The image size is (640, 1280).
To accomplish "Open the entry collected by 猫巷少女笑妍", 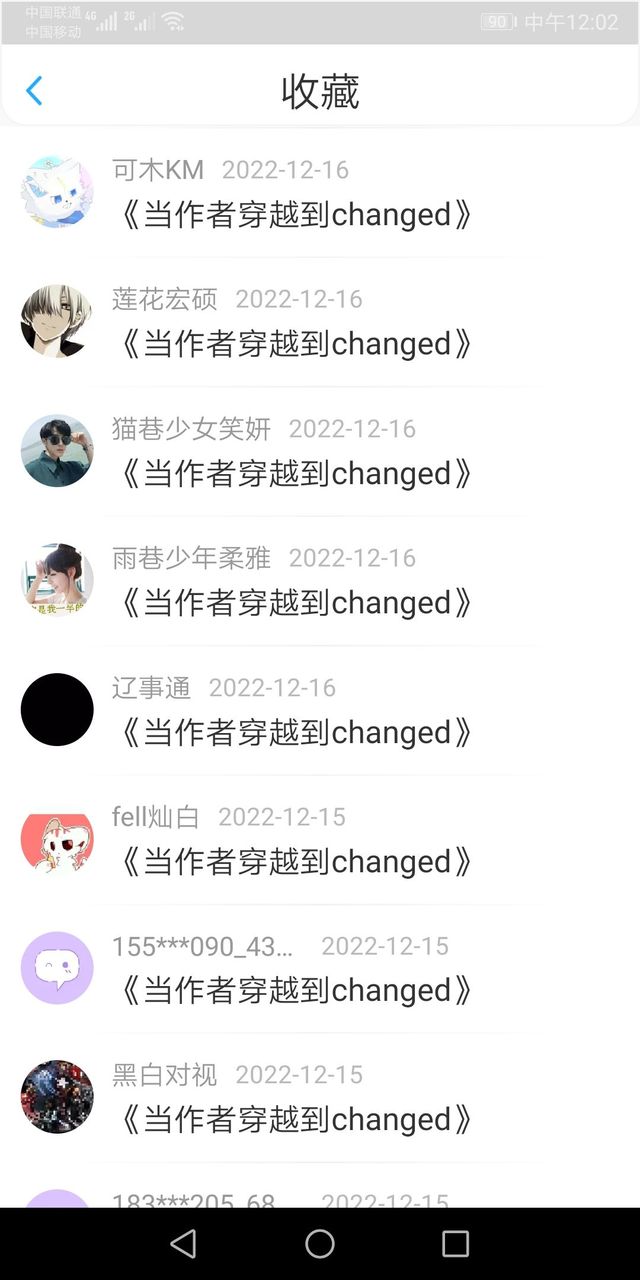I will click(296, 473).
